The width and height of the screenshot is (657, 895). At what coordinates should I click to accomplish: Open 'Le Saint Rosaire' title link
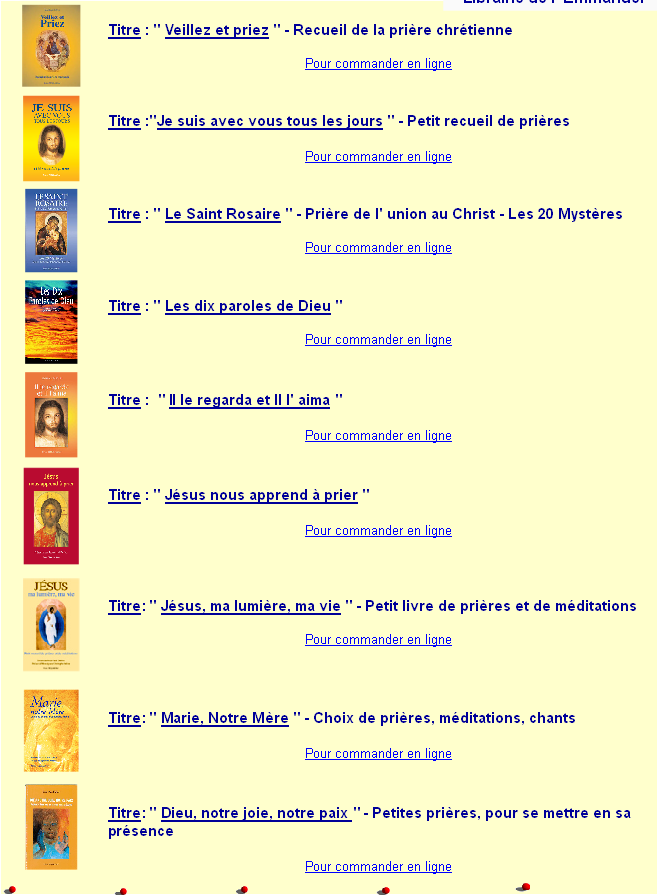(222, 214)
